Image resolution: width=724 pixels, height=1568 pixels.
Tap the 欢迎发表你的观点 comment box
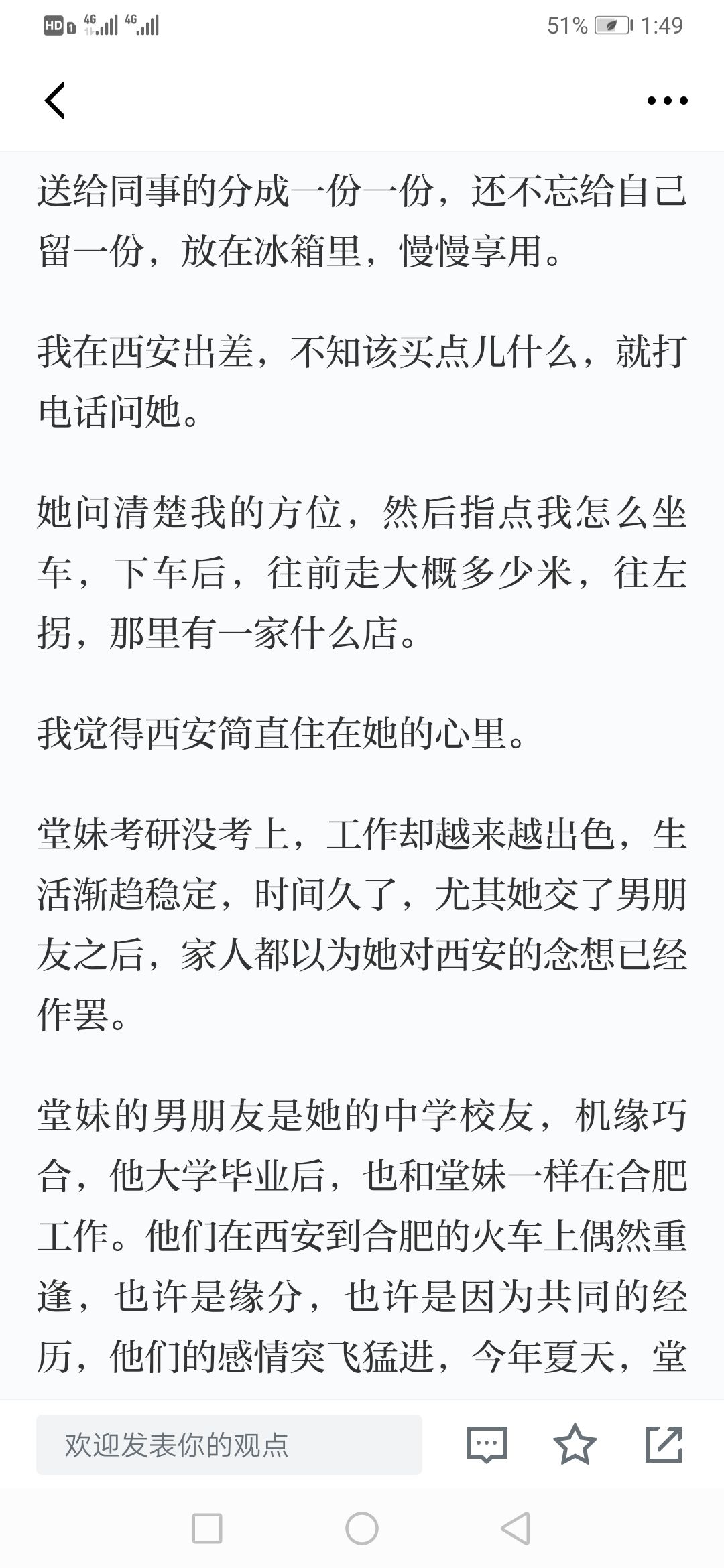229,1444
